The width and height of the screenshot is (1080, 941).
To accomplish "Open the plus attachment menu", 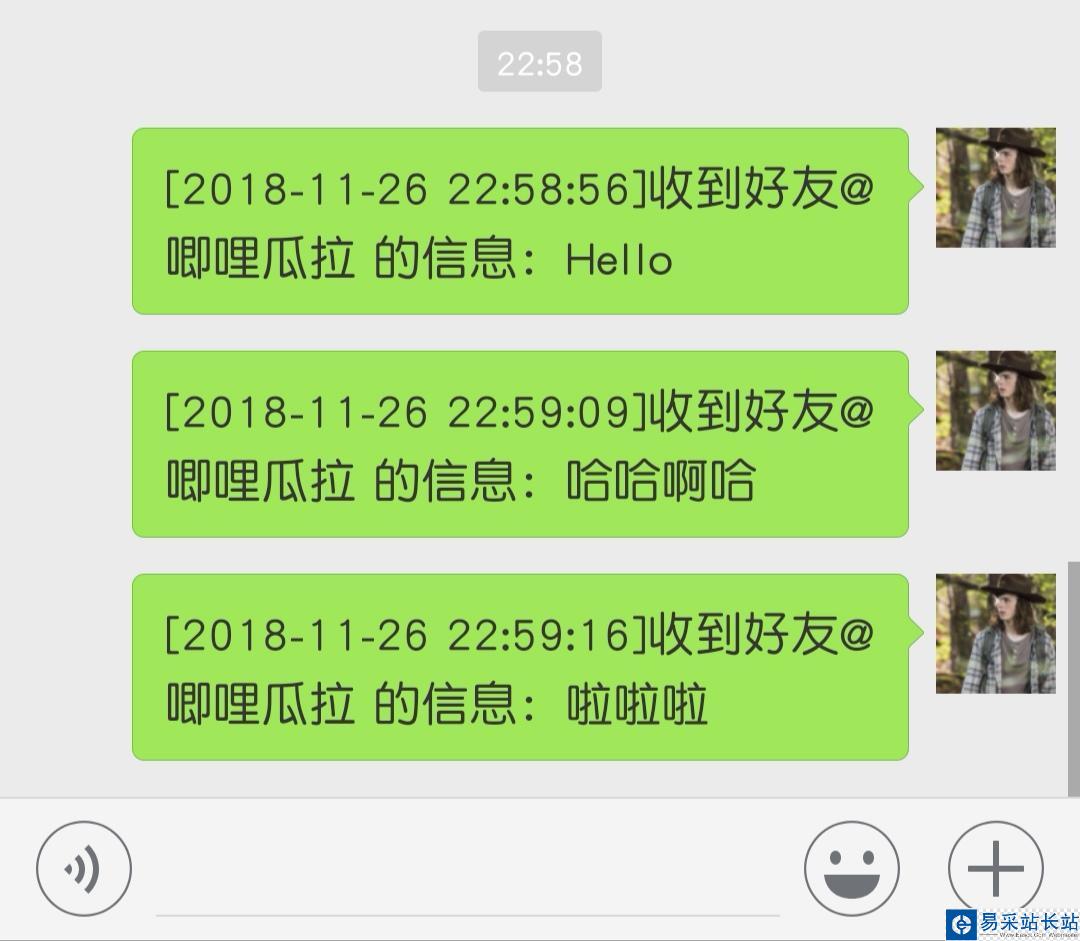I will (x=995, y=869).
